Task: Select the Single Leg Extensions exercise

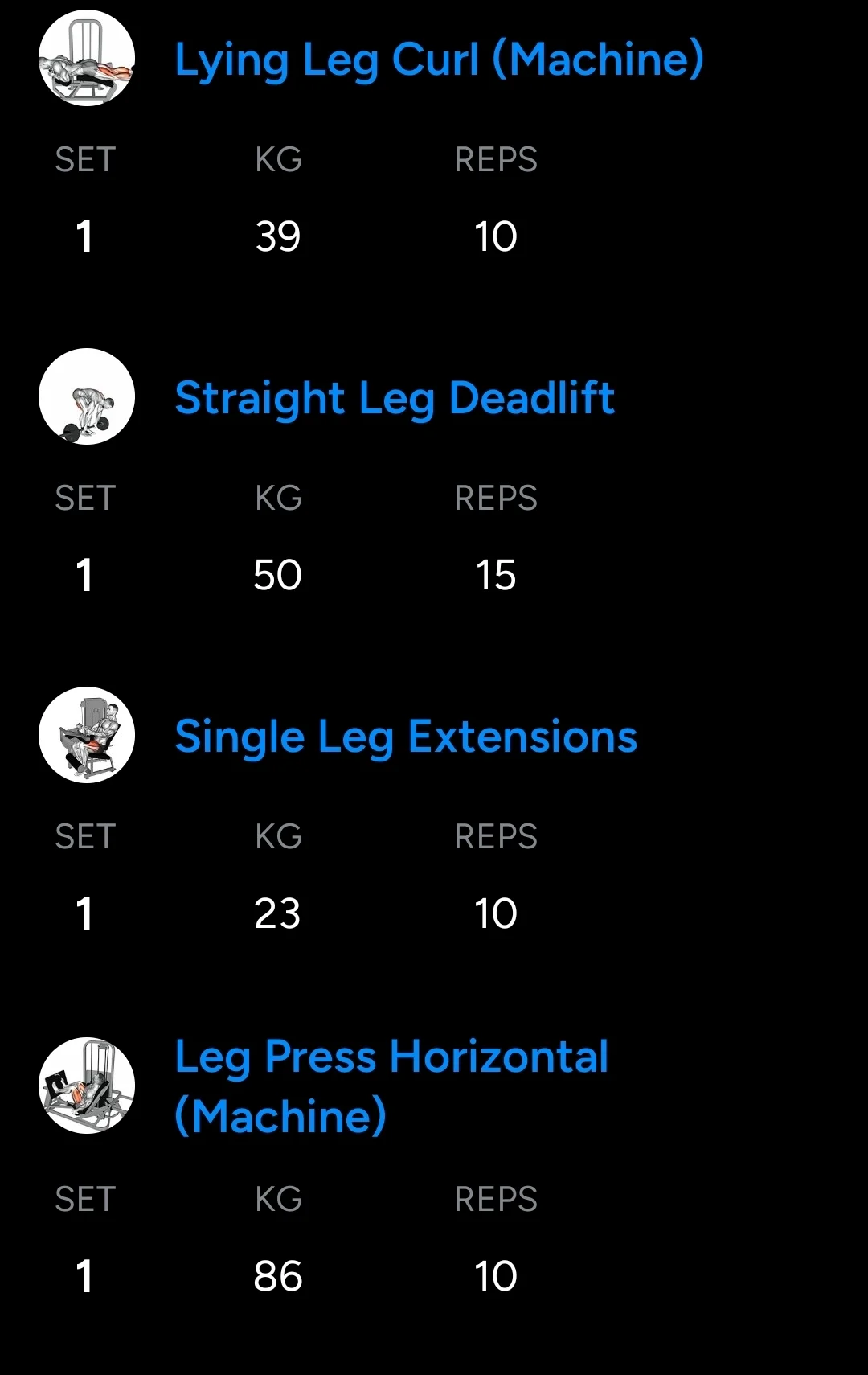Action: pyautogui.click(x=406, y=737)
